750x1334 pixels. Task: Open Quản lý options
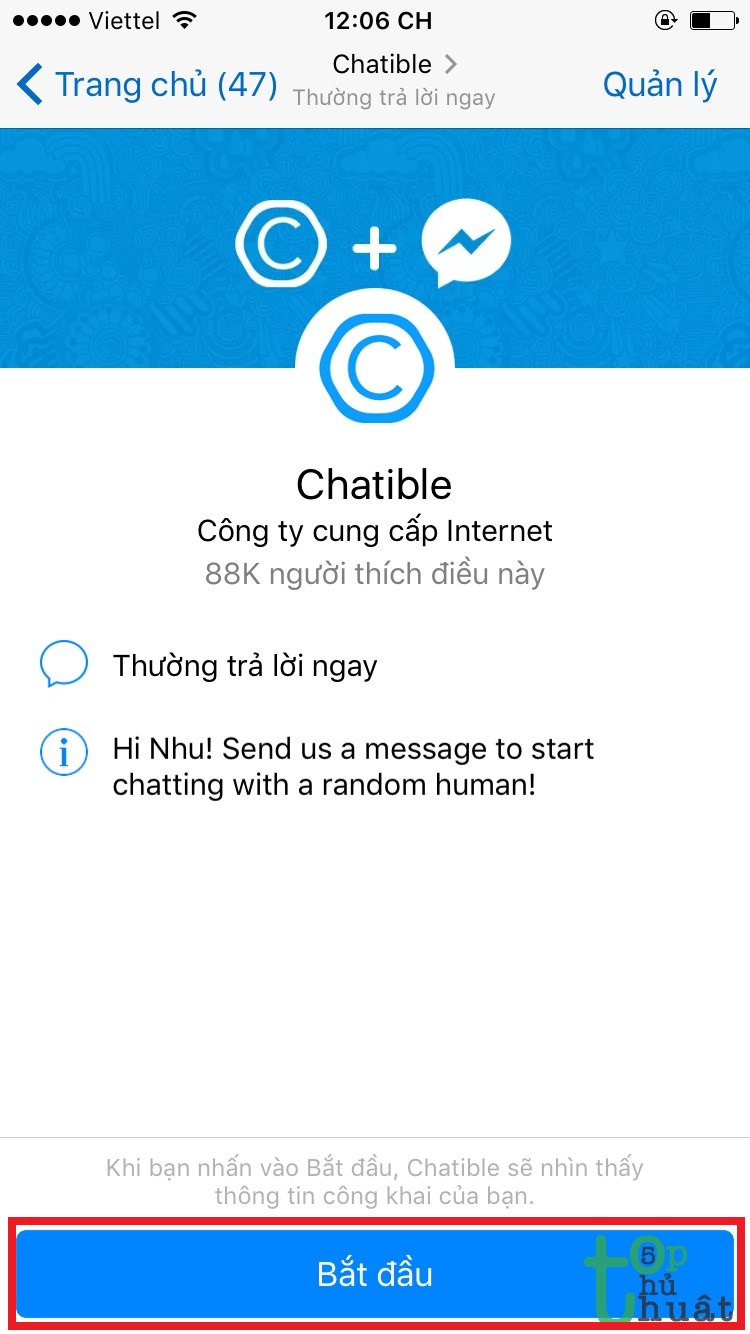pyautogui.click(x=659, y=85)
